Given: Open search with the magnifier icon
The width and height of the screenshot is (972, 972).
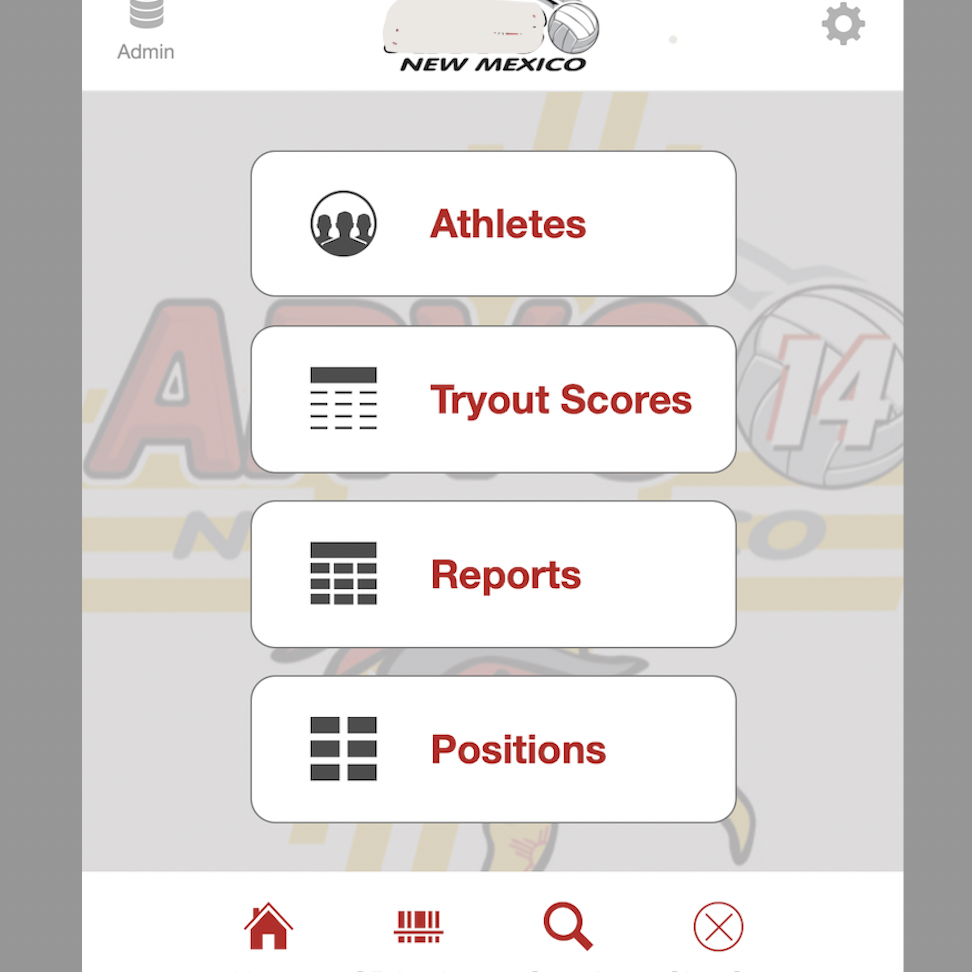Looking at the screenshot, I should (x=568, y=926).
